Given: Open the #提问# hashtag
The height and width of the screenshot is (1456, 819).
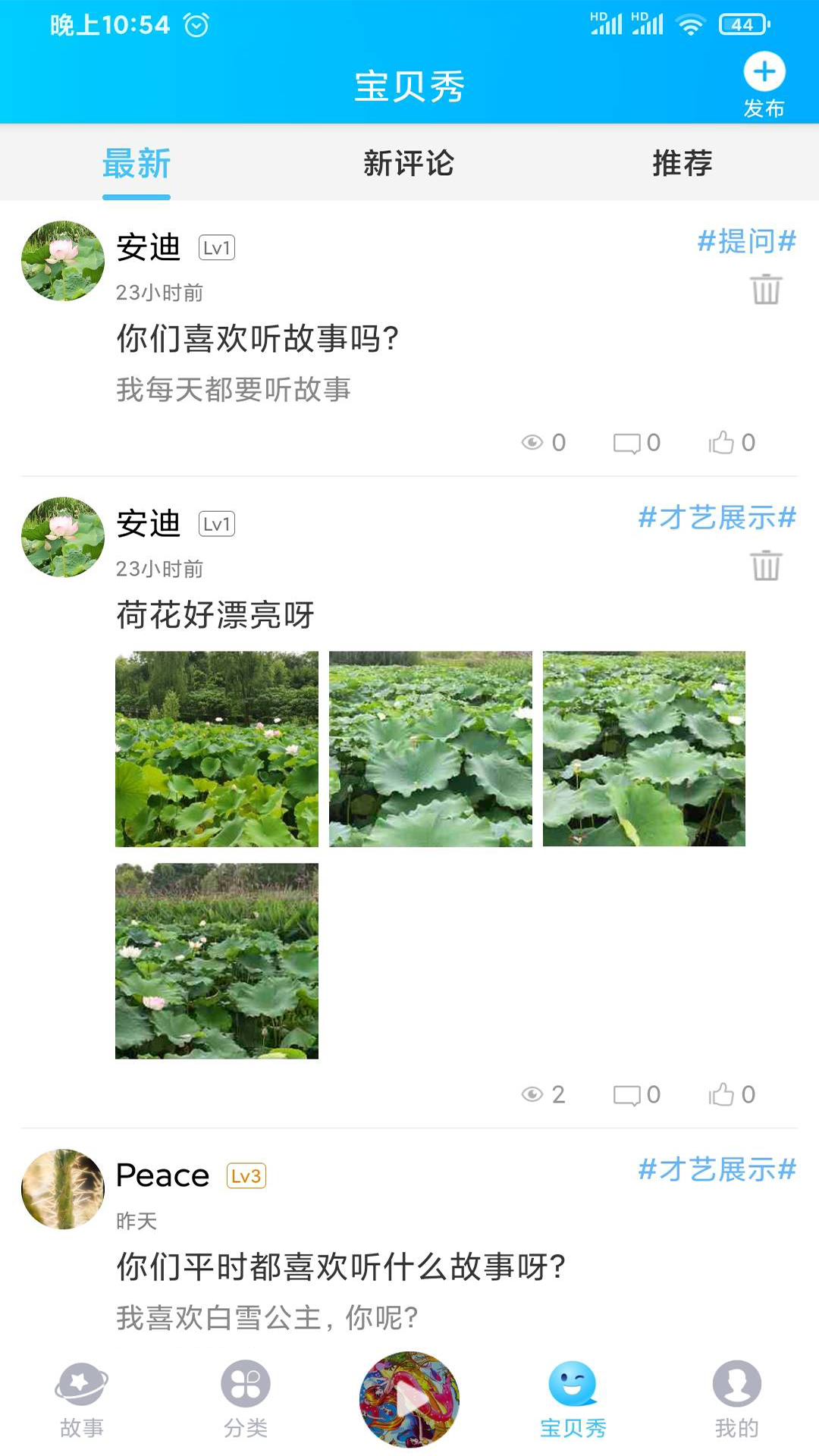Looking at the screenshot, I should [x=745, y=243].
